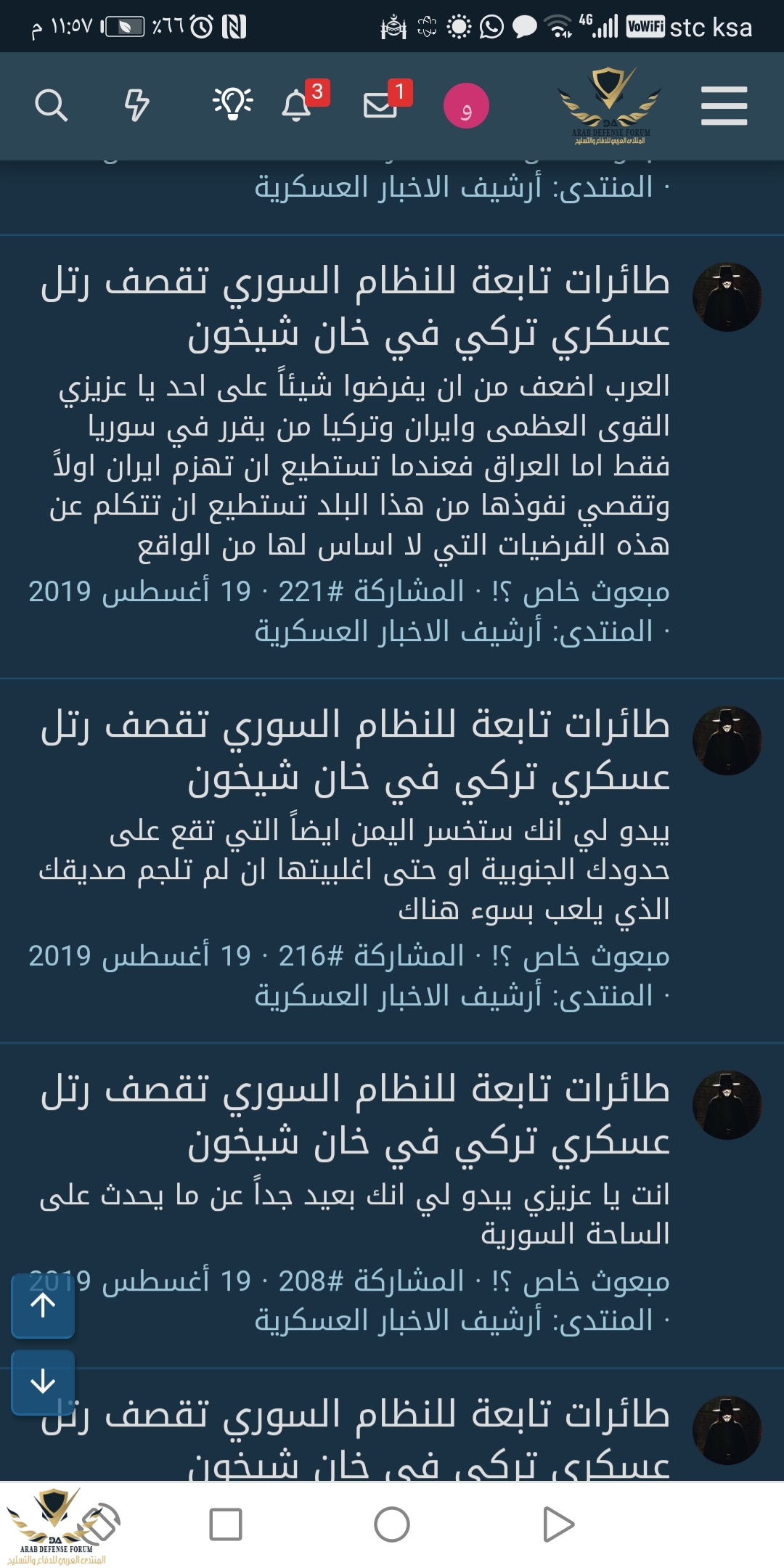View poster's avatar beside post #221
Screen dimensions: 784x1568
tap(727, 297)
